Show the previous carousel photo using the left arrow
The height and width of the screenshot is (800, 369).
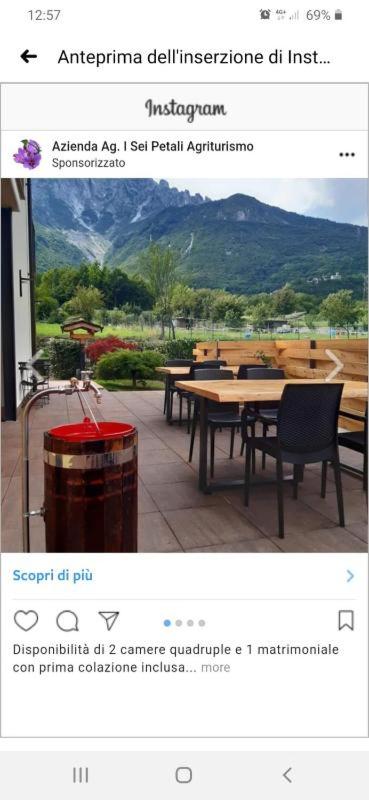pos(36,365)
